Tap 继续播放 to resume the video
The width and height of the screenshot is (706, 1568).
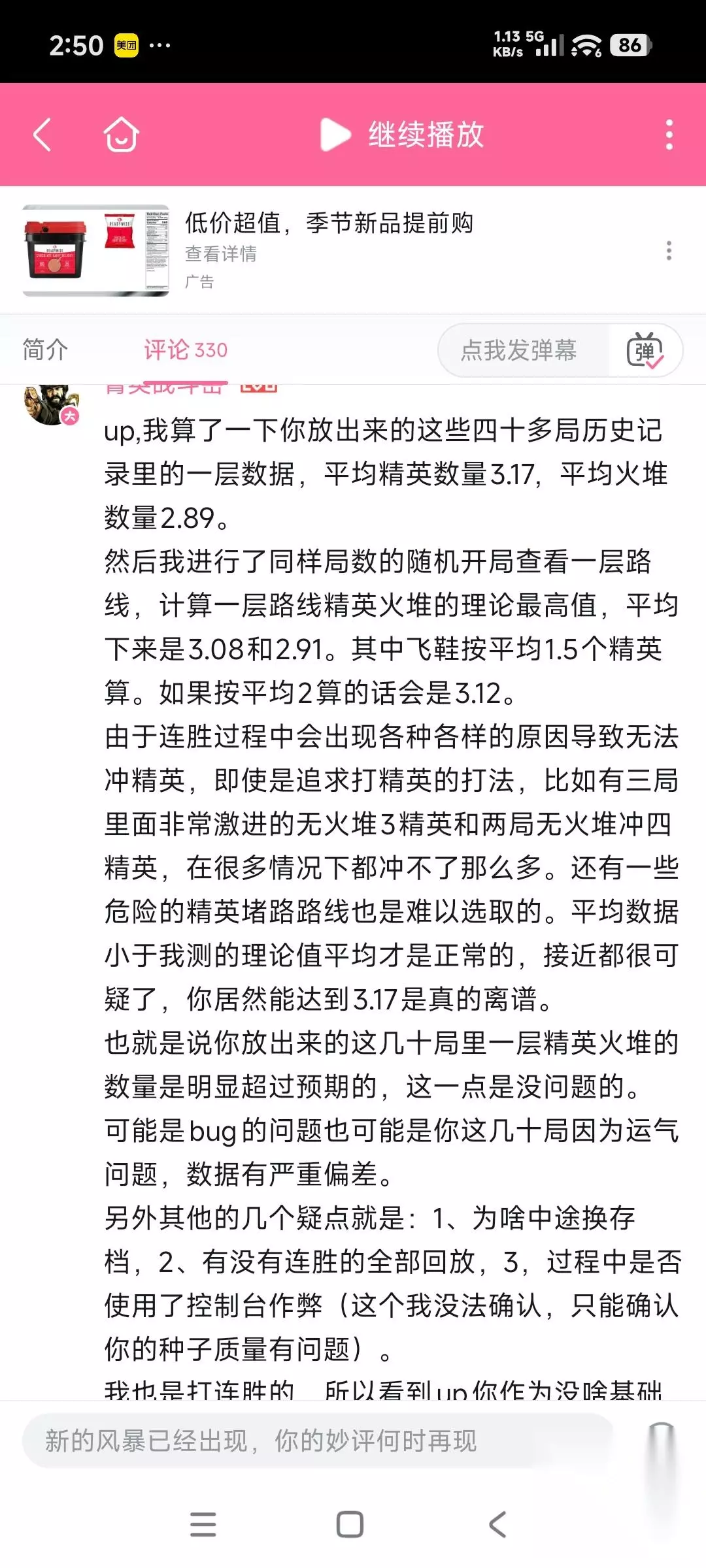coord(402,135)
